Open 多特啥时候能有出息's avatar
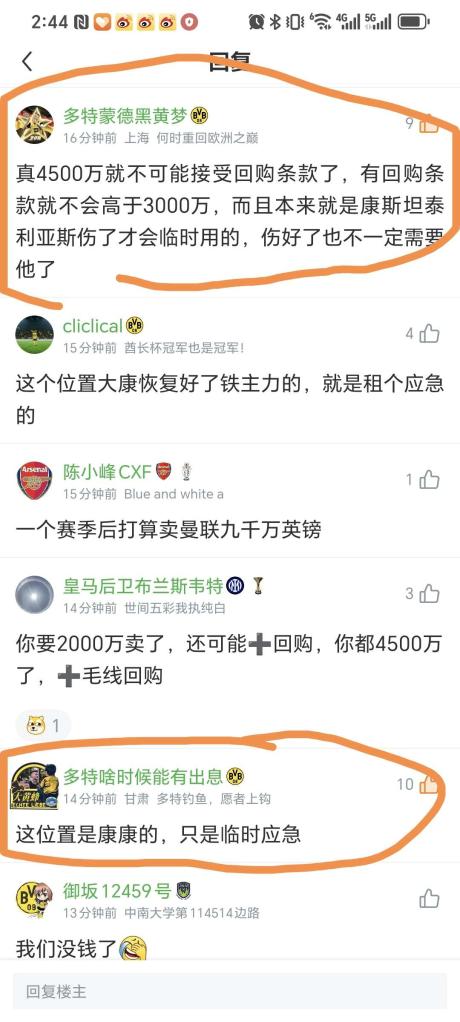This screenshot has width=460, height=1022. point(35,785)
